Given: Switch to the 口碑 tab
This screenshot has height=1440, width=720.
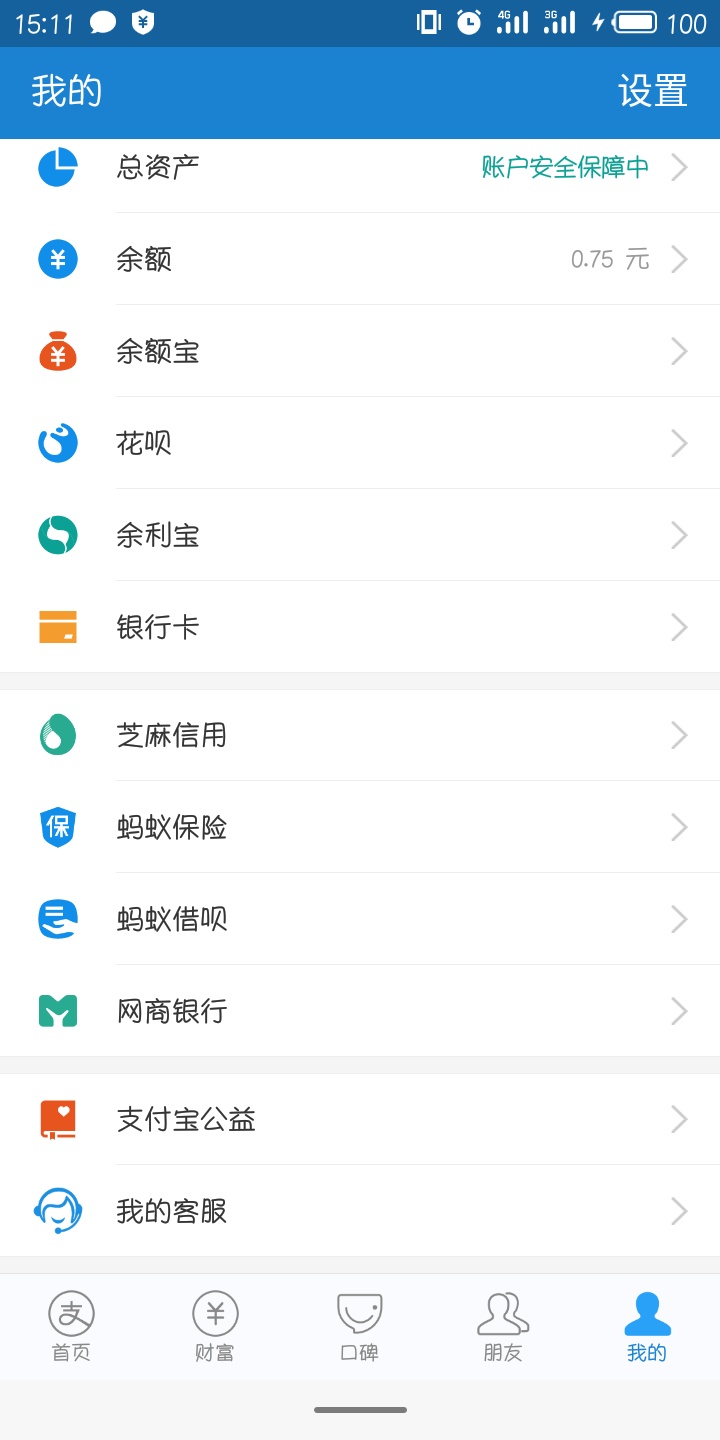Looking at the screenshot, I should [360, 1327].
